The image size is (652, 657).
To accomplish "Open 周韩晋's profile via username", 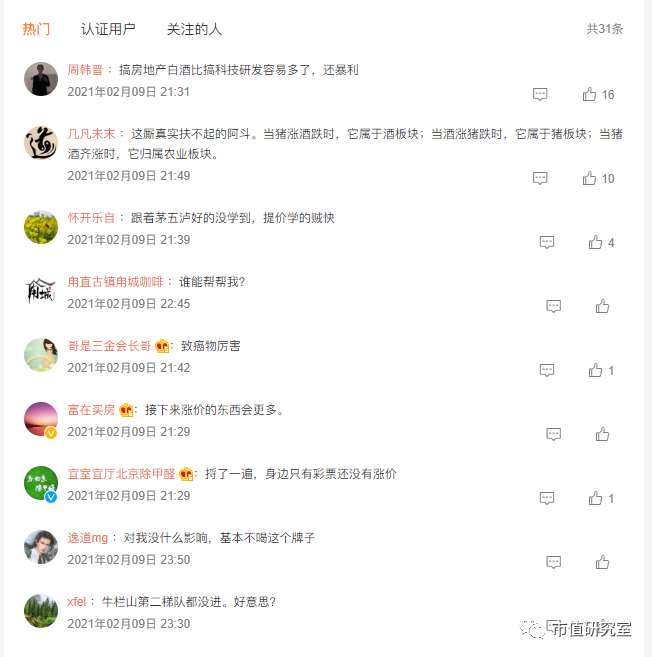I will pos(85,70).
